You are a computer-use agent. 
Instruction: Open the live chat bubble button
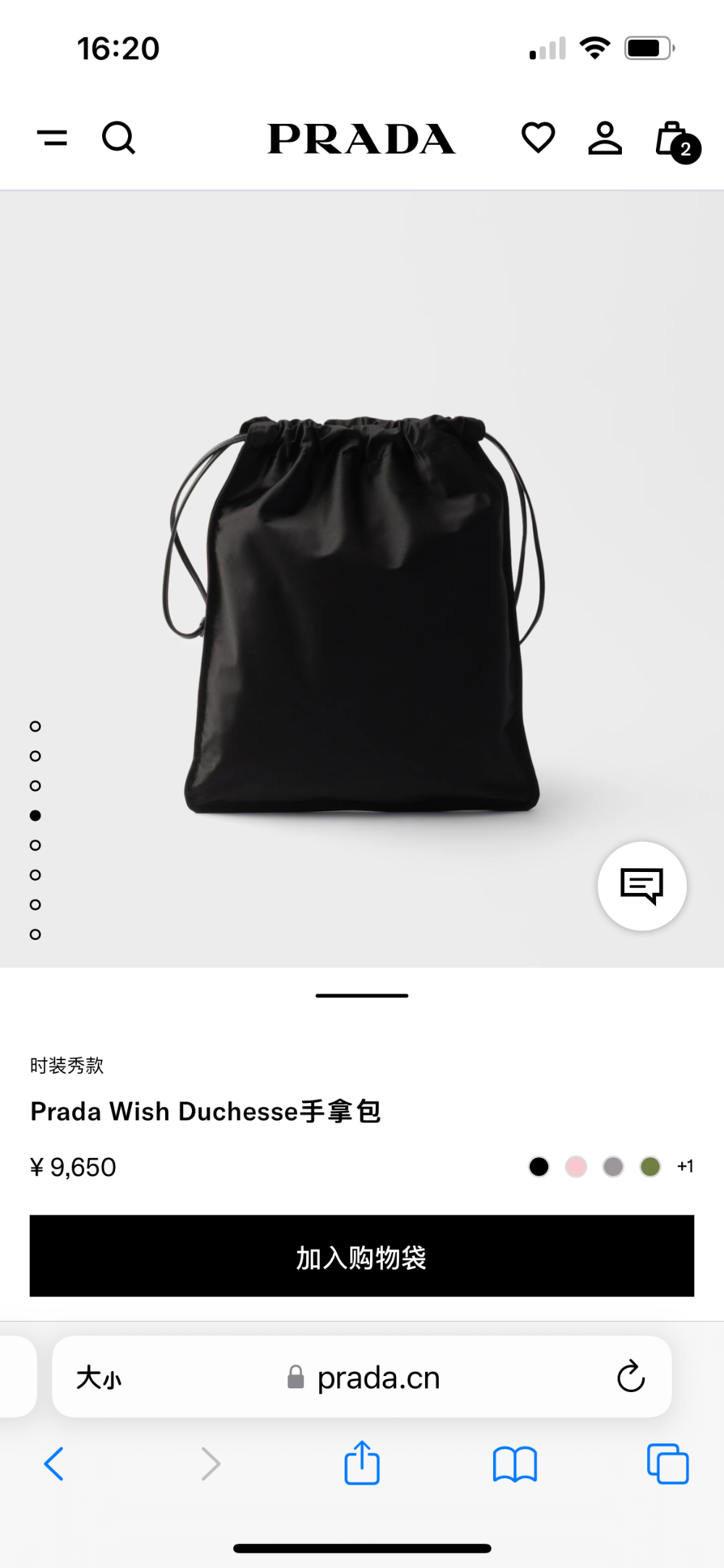tap(642, 886)
